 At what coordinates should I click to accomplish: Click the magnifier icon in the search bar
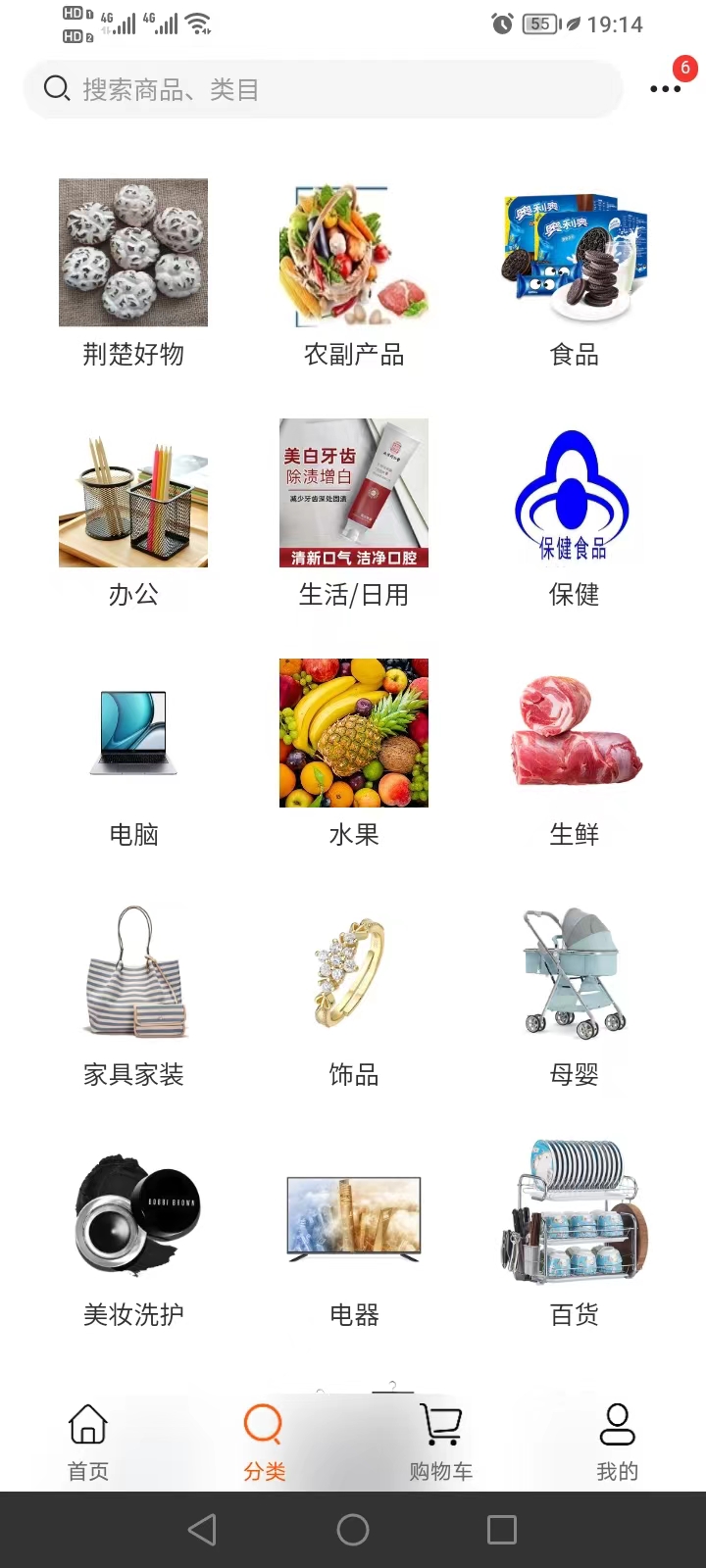[56, 88]
